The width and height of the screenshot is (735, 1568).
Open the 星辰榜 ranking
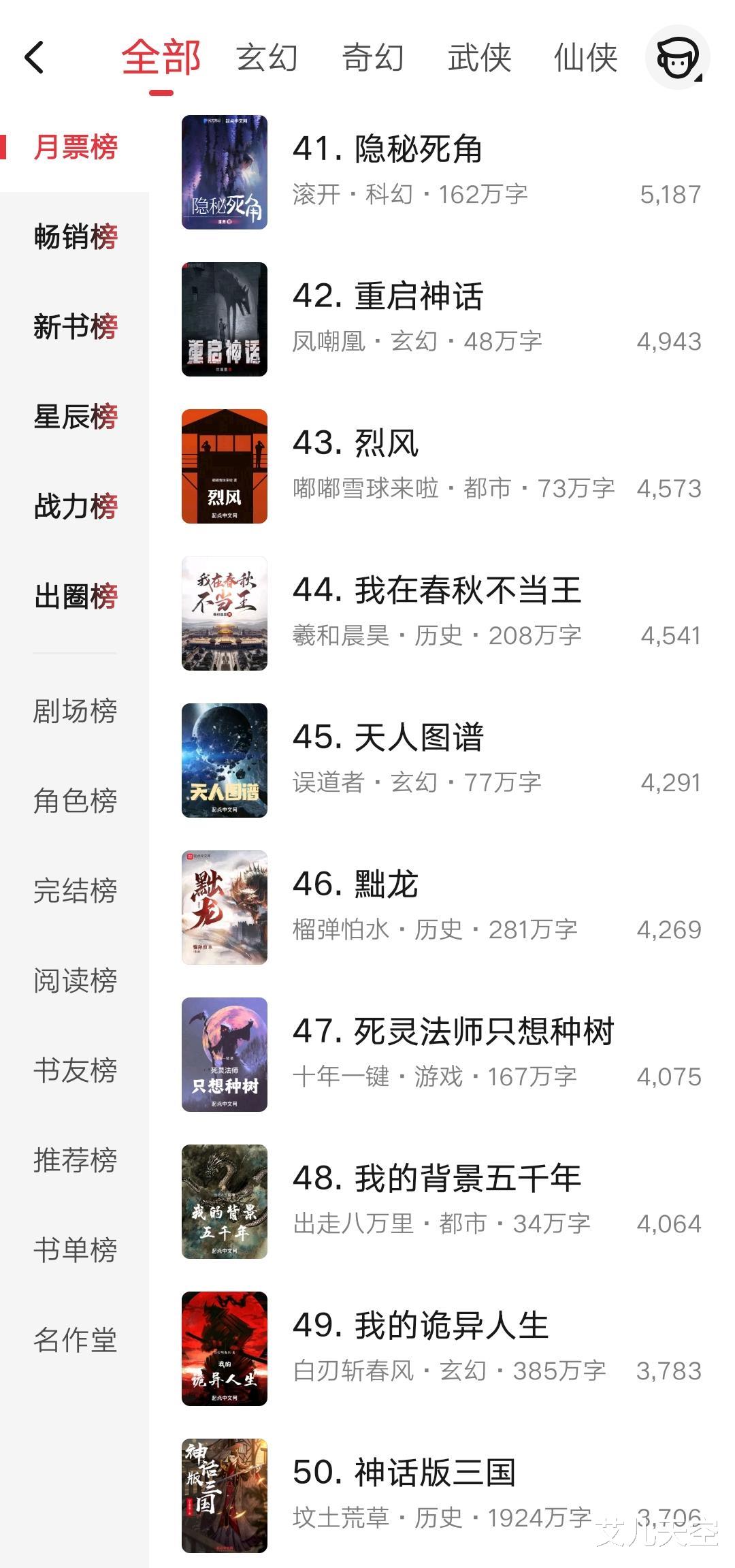(x=76, y=417)
